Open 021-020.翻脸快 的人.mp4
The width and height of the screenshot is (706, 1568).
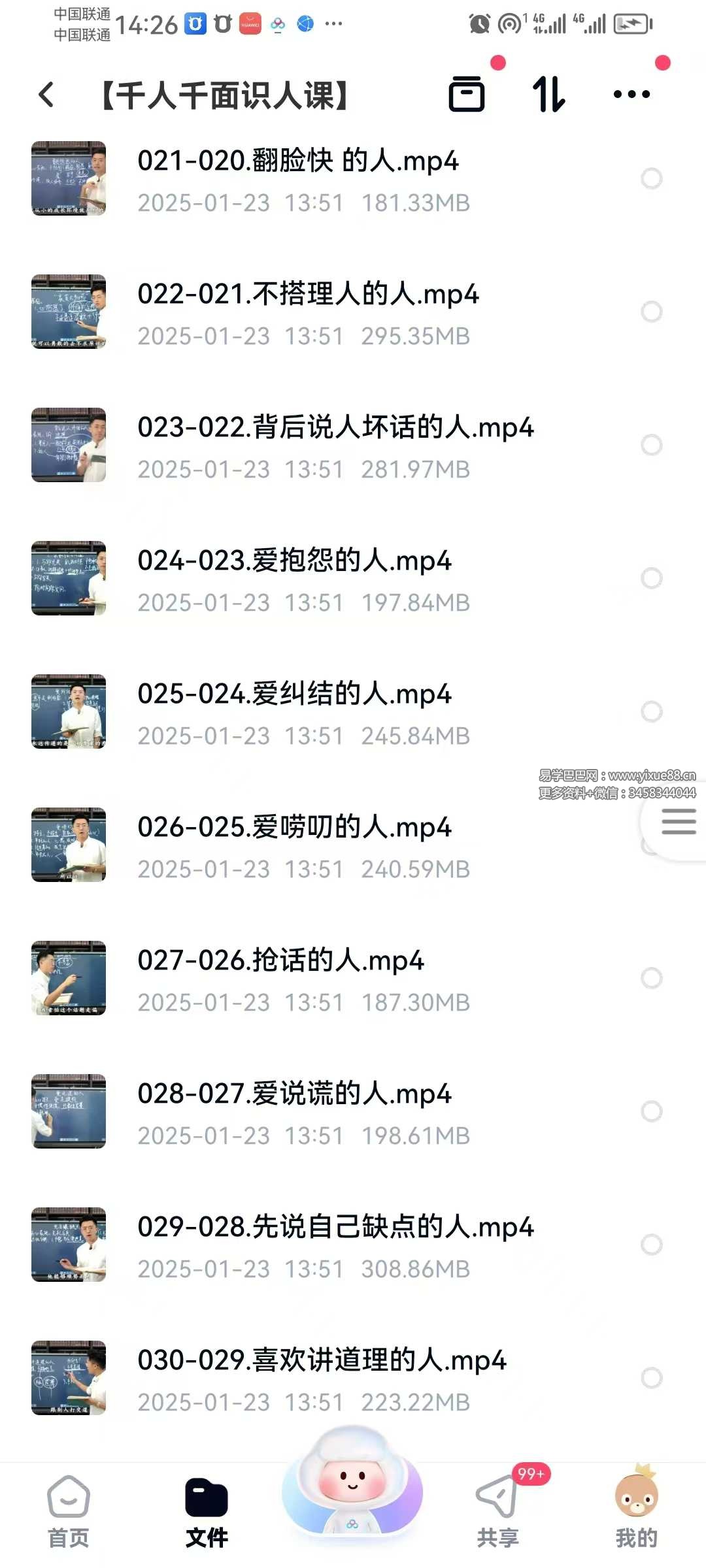click(298, 161)
